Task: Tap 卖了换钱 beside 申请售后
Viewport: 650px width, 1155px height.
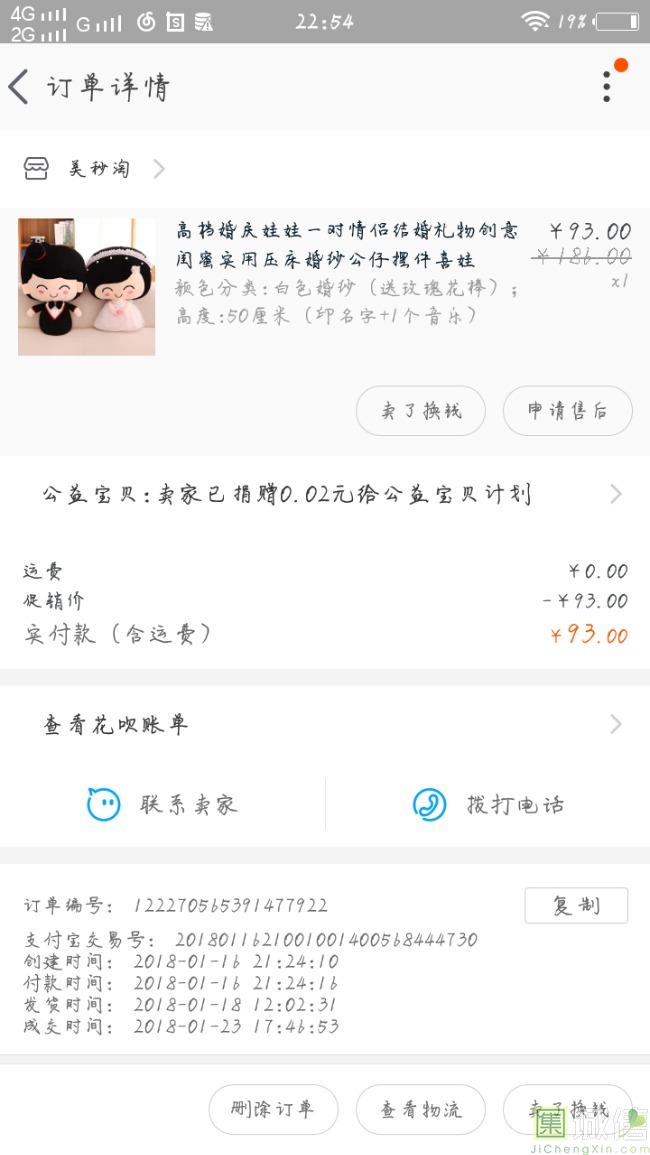Action: pos(421,411)
